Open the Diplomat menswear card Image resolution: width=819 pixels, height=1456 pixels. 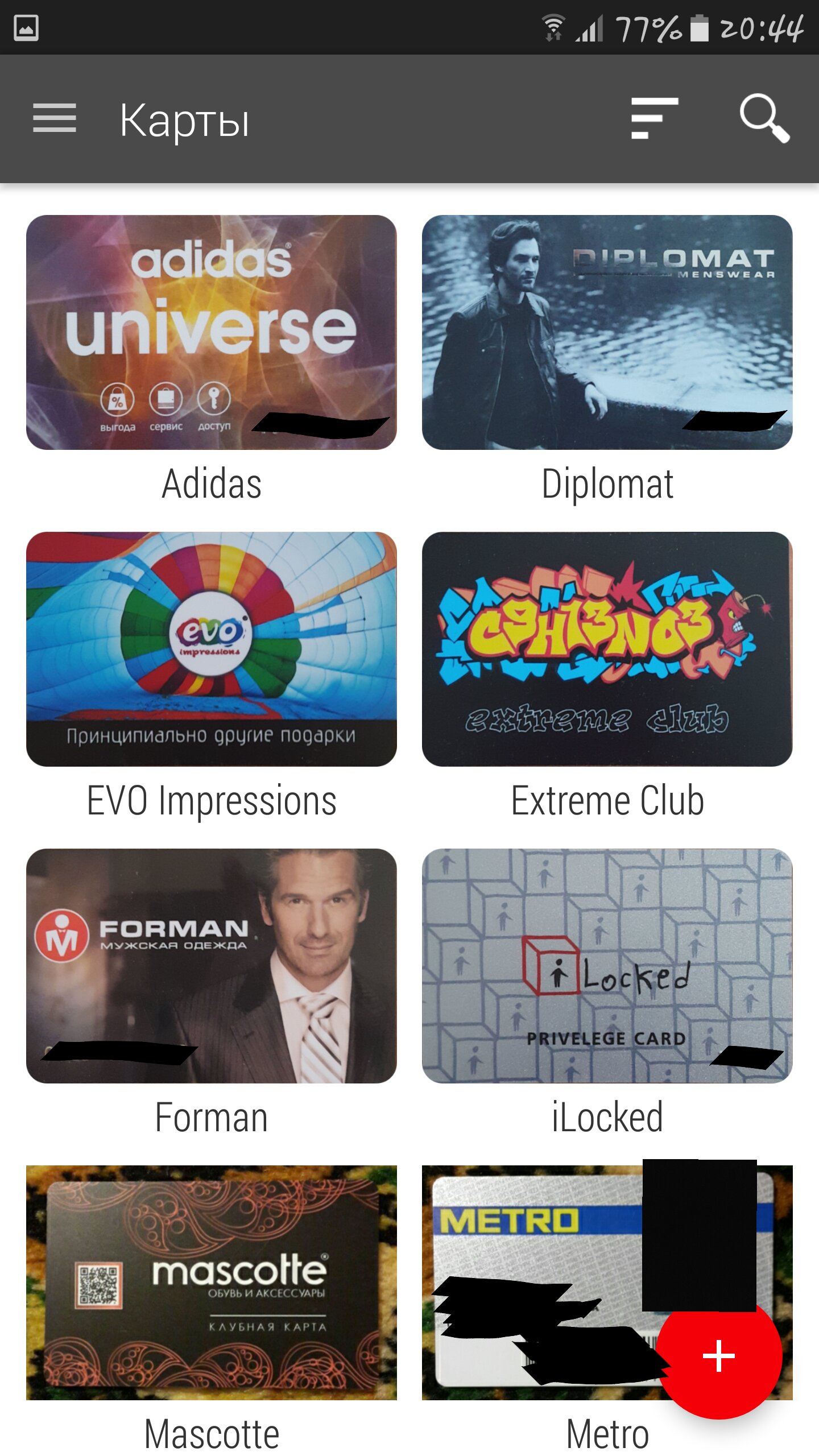tap(607, 332)
